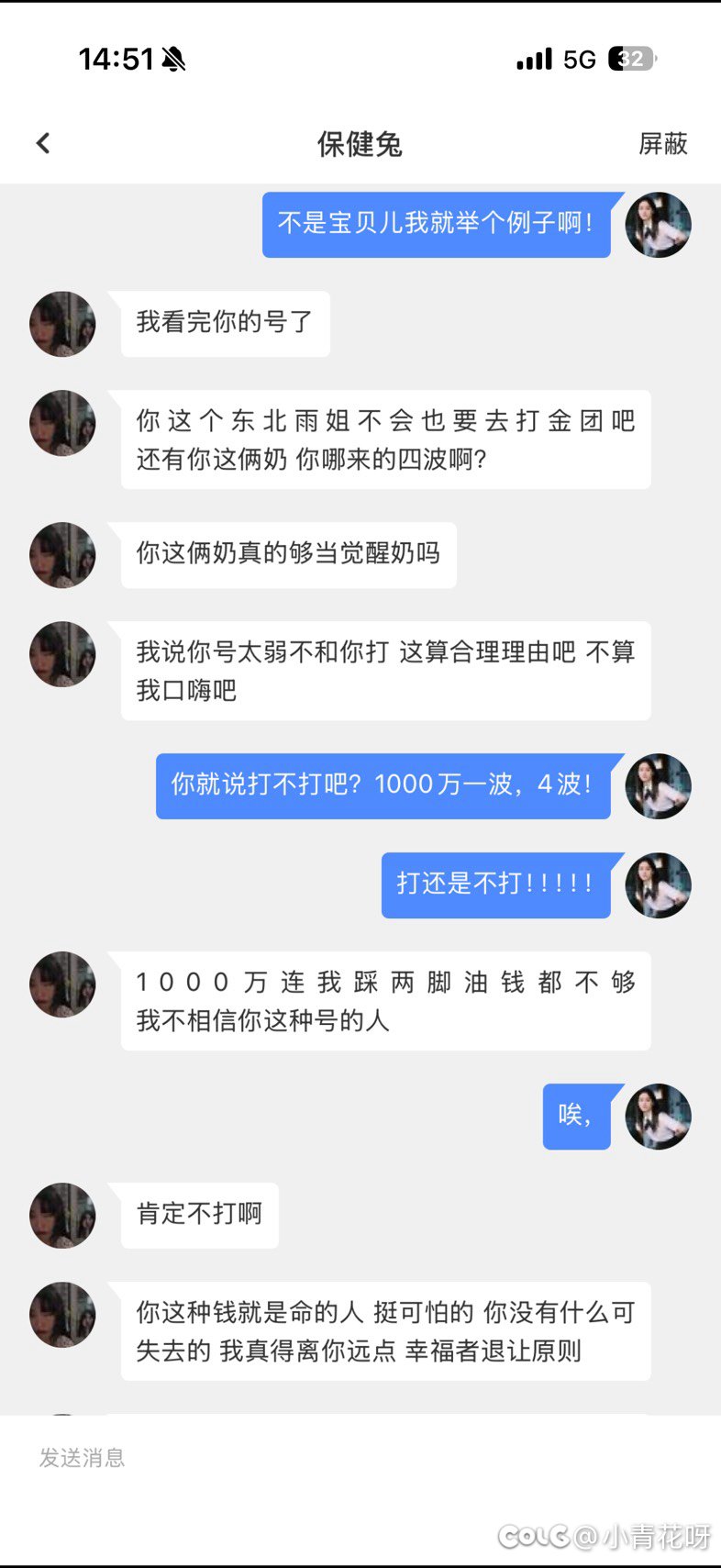Tap the message 肯定不打啊
This screenshot has height=1568, width=721.
click(x=199, y=1215)
